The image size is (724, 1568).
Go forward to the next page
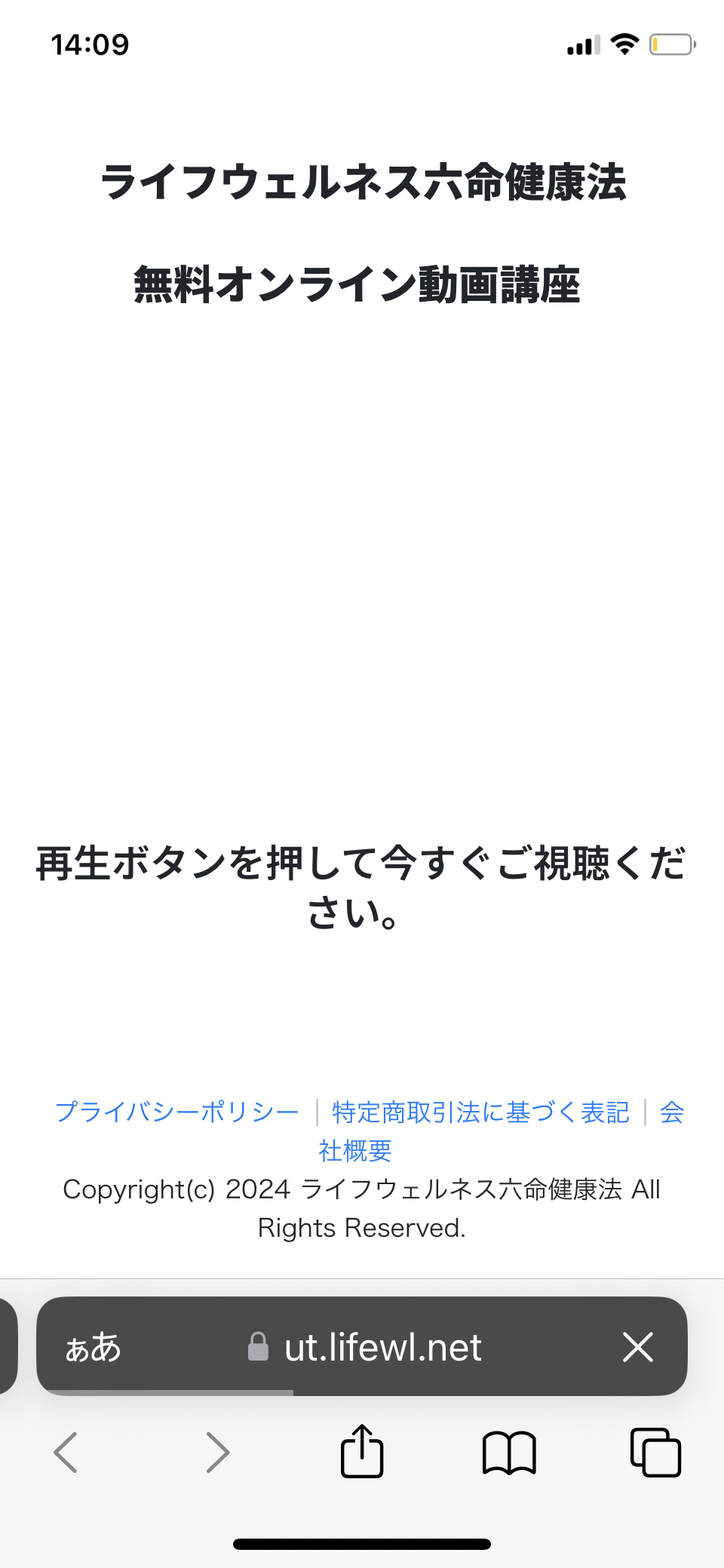pos(218,1452)
